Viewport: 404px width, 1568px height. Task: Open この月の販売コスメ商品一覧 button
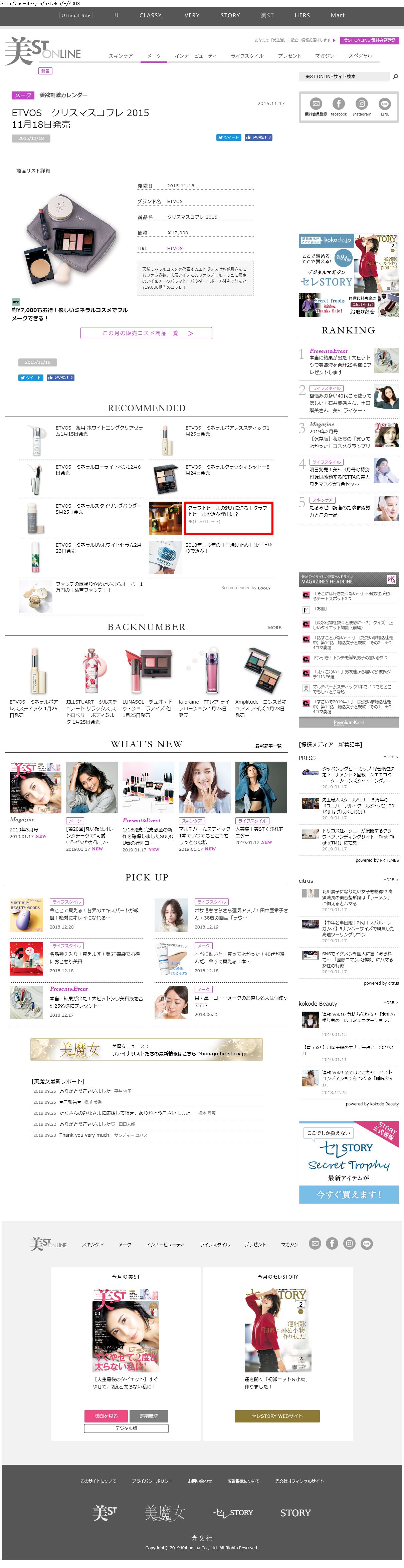click(146, 333)
